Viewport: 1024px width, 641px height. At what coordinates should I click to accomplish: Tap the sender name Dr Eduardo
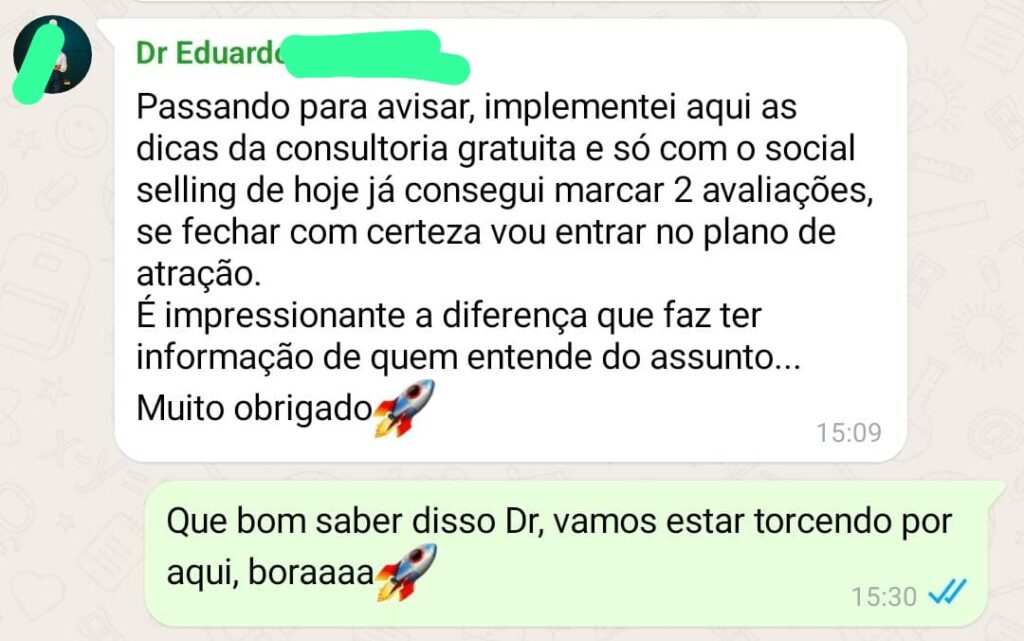(x=210, y=53)
